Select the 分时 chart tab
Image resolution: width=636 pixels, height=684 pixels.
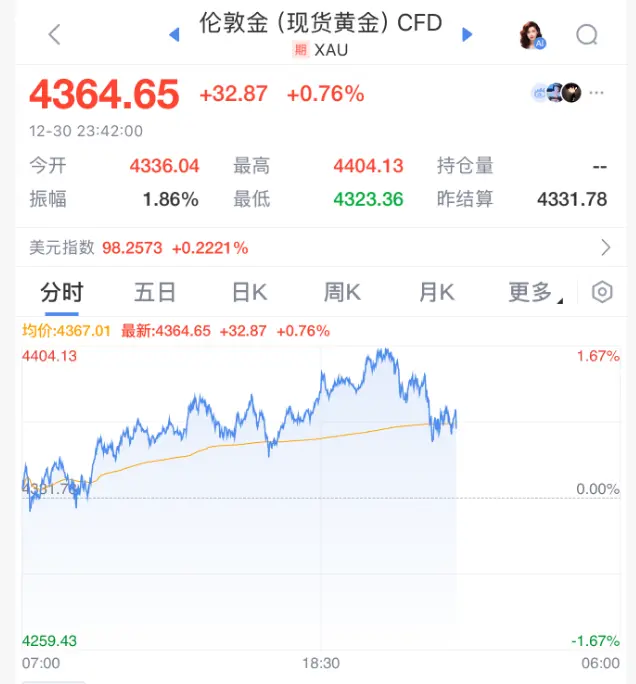[62, 292]
